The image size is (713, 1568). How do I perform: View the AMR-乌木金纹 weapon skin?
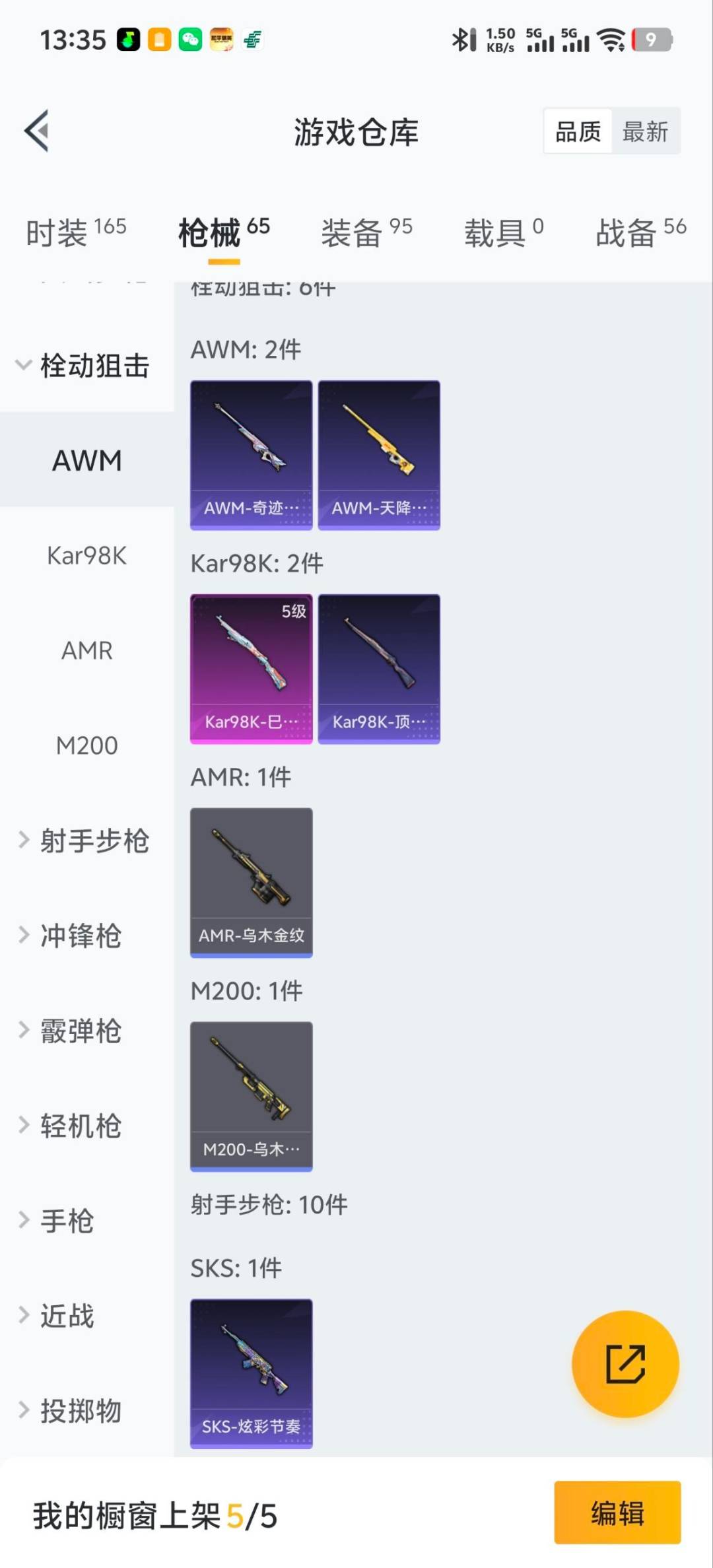251,881
